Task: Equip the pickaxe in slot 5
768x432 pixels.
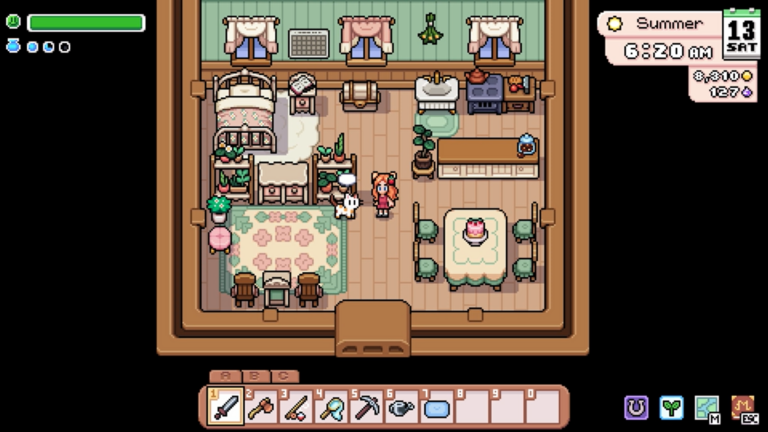Action: point(366,408)
